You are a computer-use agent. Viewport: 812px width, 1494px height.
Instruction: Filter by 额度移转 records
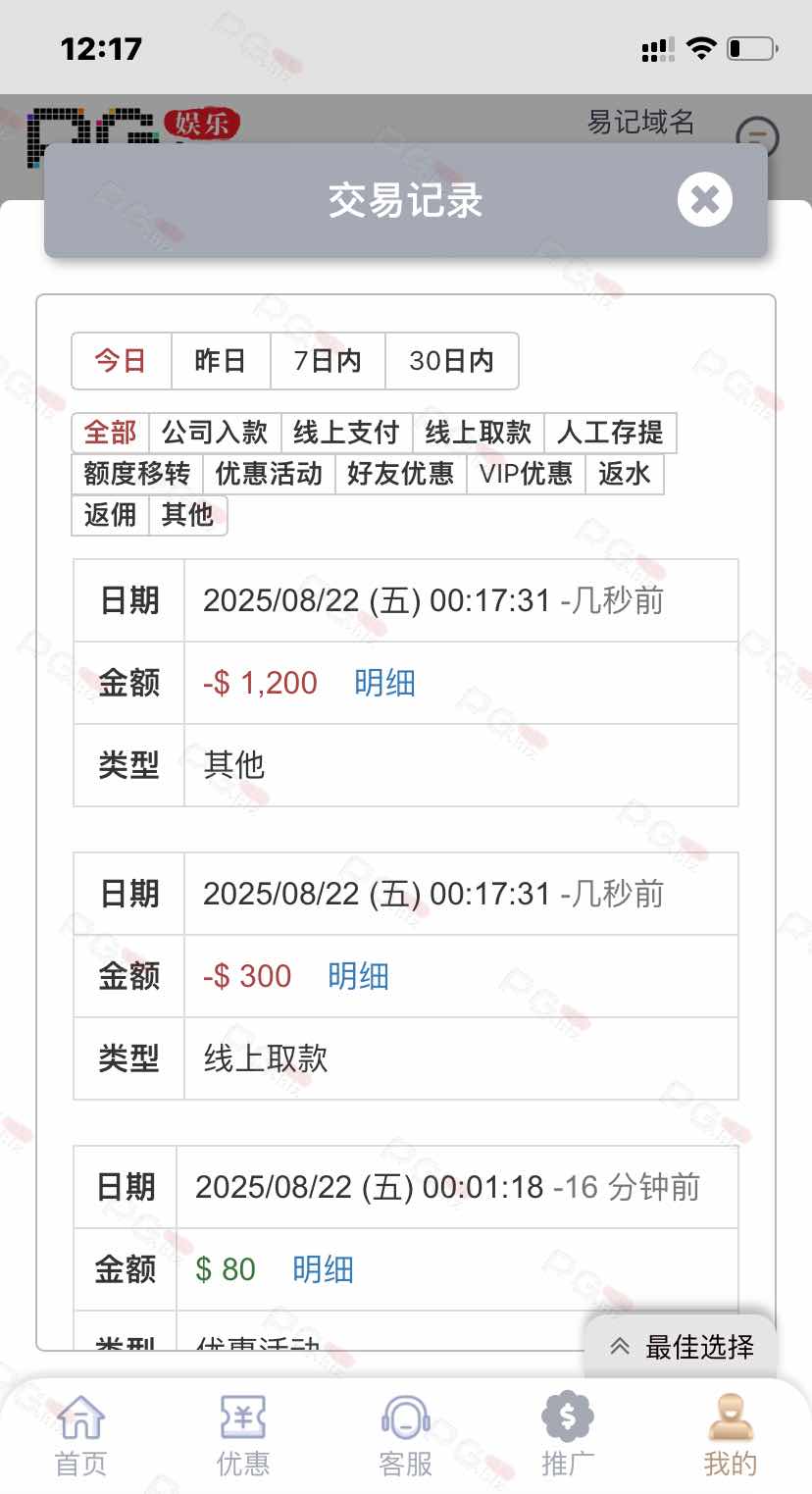(137, 474)
